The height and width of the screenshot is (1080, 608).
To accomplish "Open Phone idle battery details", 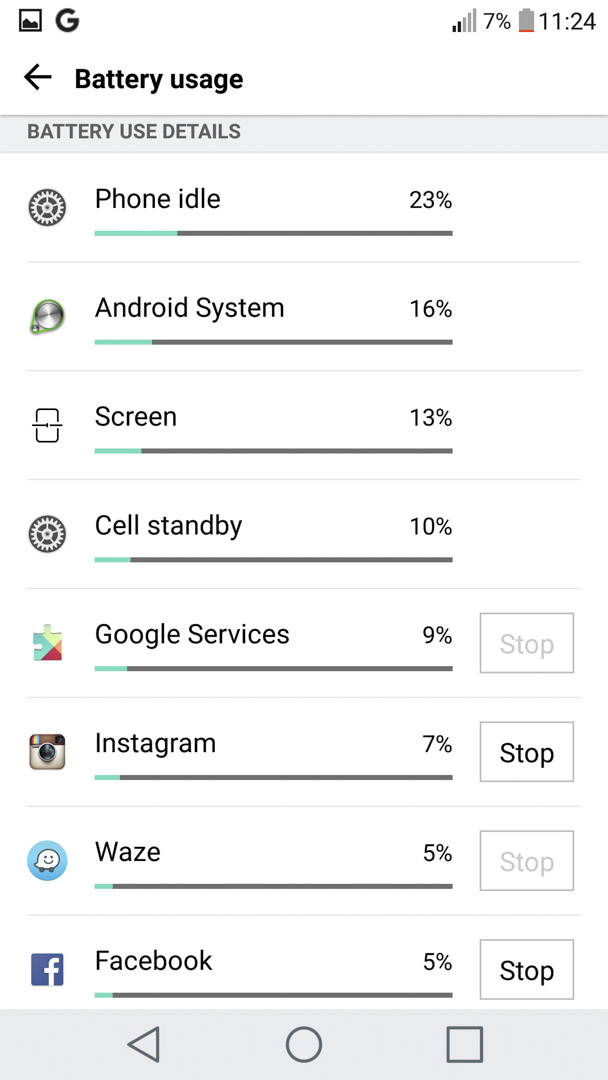I will click(x=304, y=207).
